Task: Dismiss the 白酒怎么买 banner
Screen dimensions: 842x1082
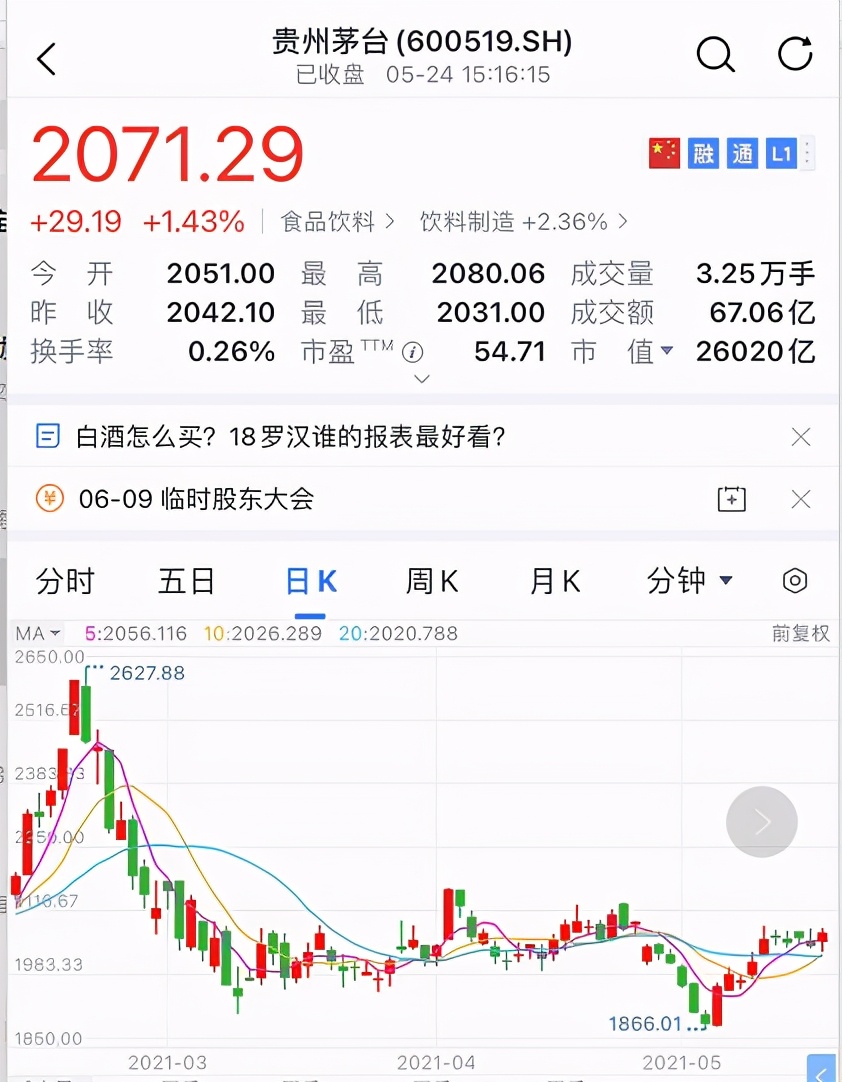Action: pyautogui.click(x=800, y=436)
